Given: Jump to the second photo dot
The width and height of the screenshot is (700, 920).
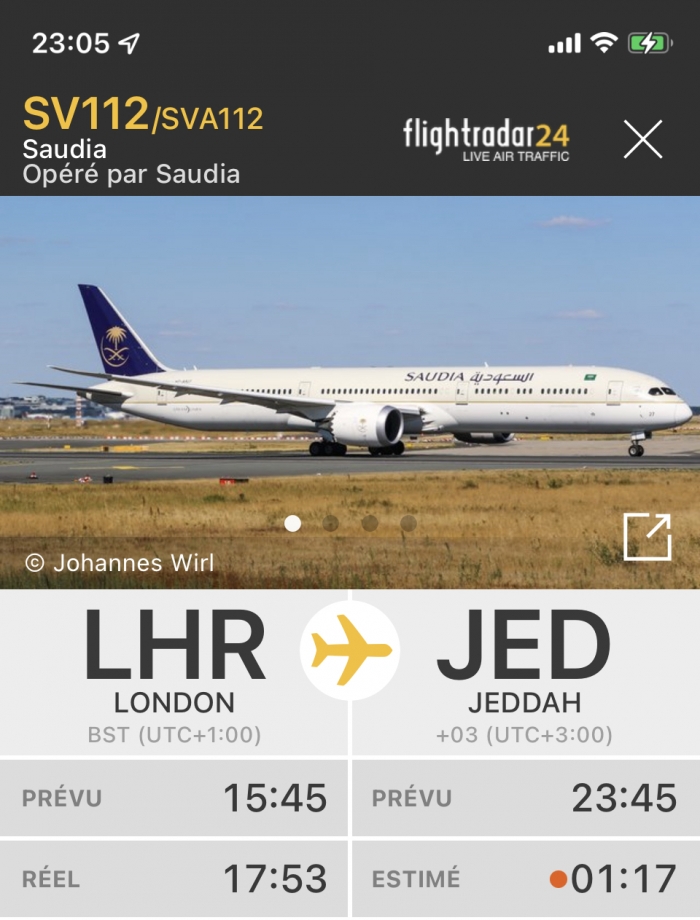Looking at the screenshot, I should 331,523.
